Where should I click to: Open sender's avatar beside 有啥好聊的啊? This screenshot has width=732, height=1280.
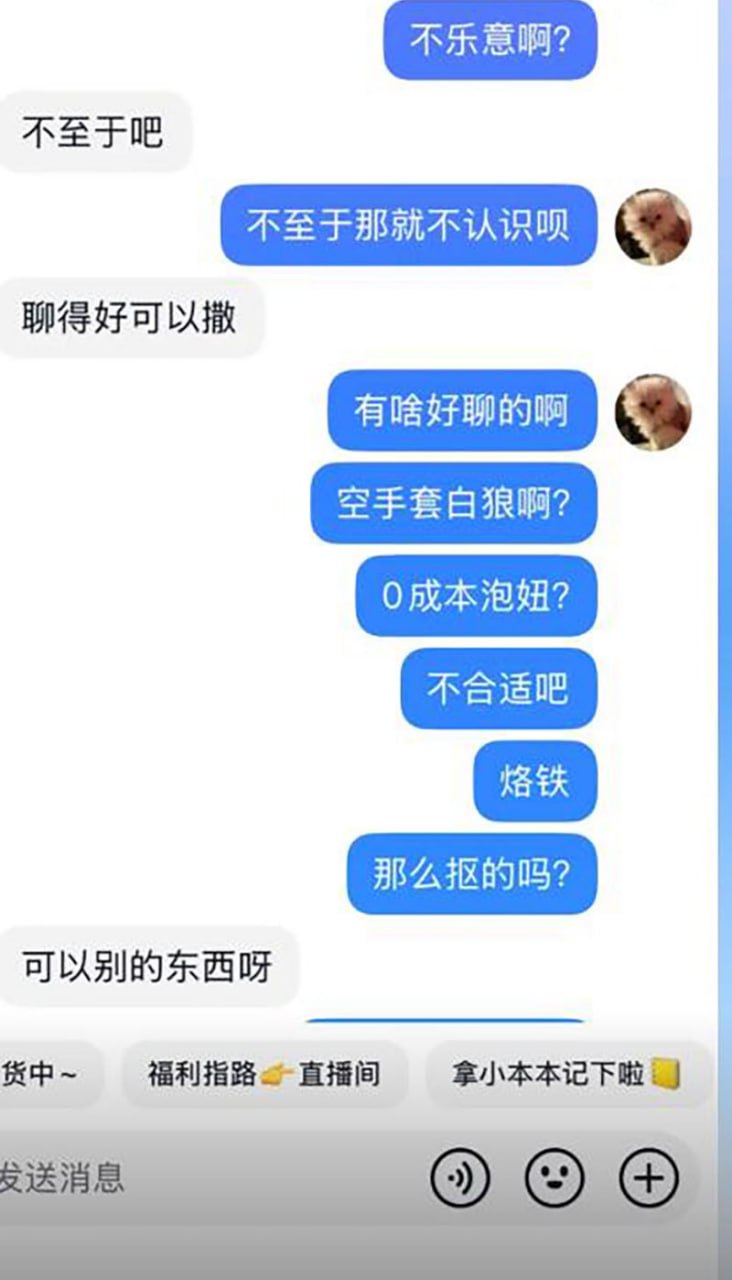pos(653,412)
